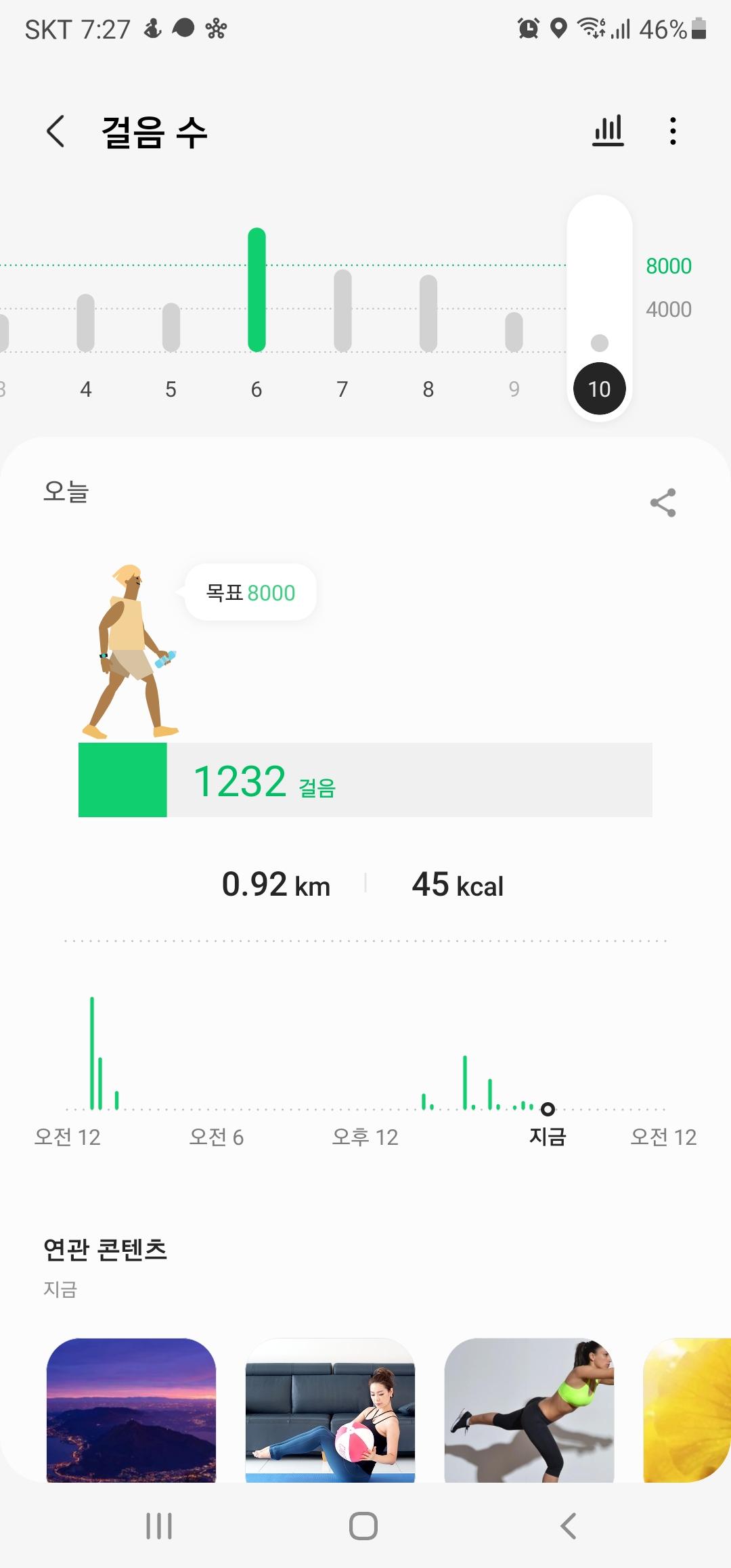Open the overflow menu
Viewport: 731px width, 1568px height.
click(672, 131)
